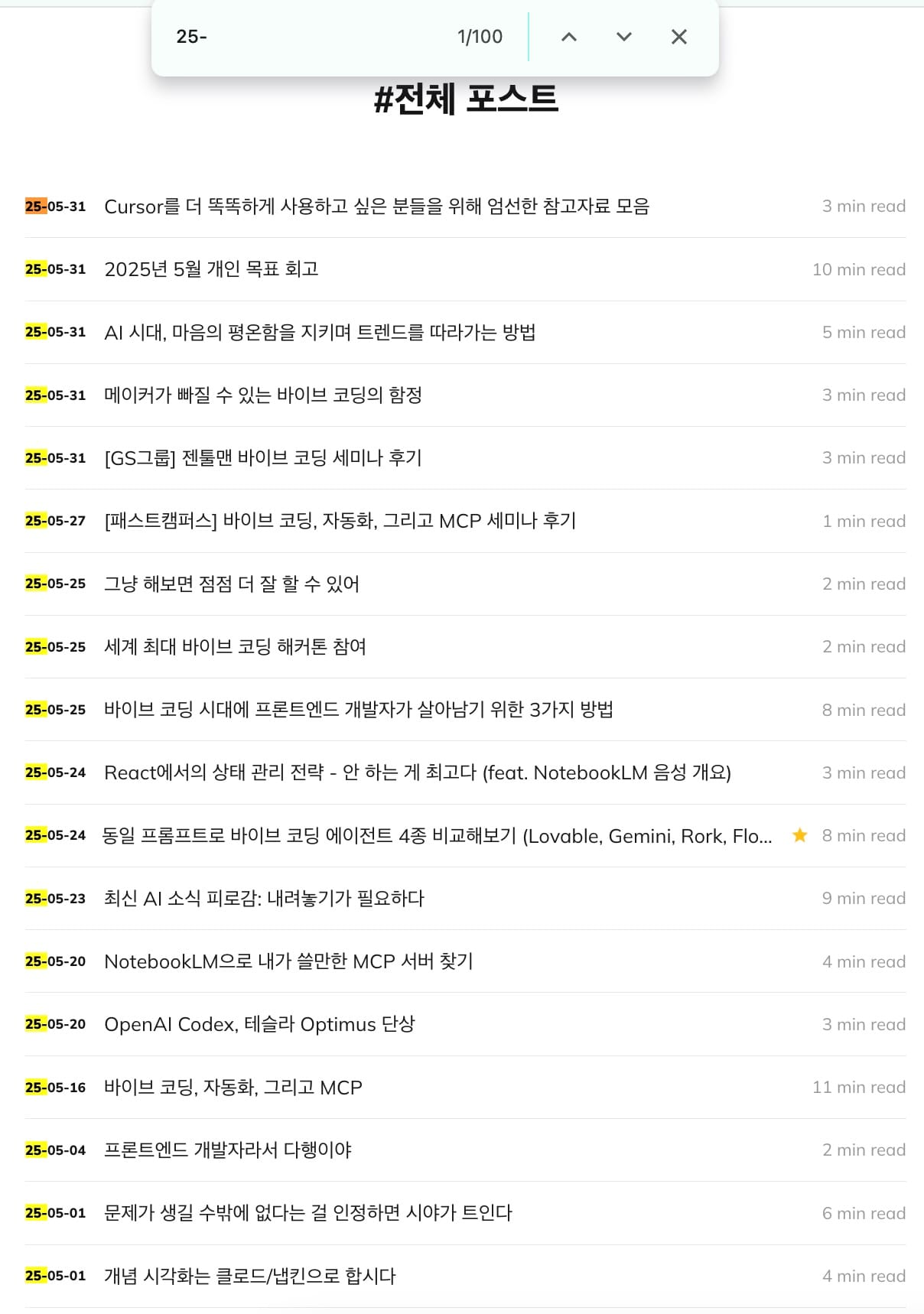This screenshot has width=924, height=1314.
Task: Tap the find-in-page field containing 25-
Action: click(306, 37)
